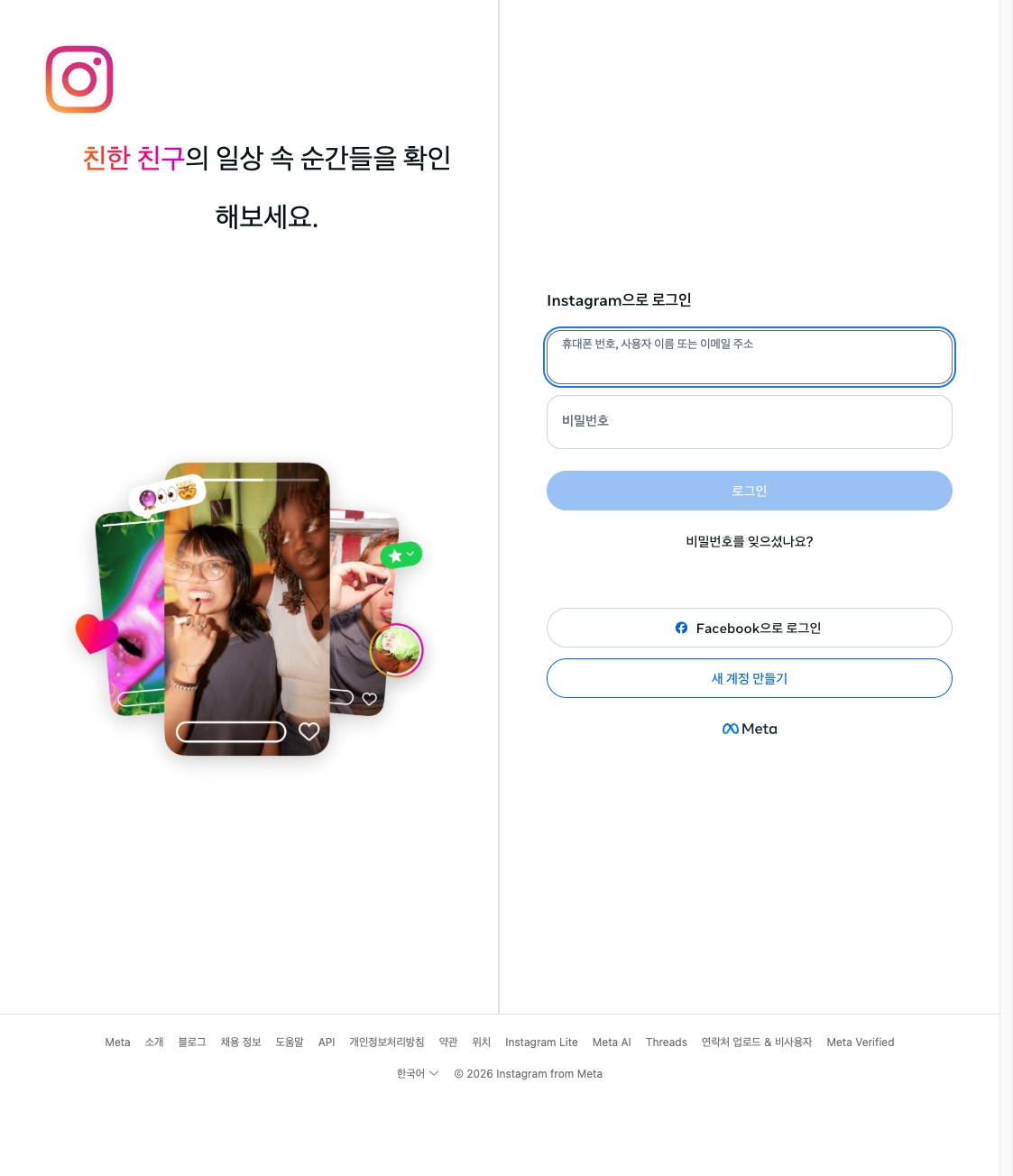This screenshot has width=1013, height=1176.
Task: Open the 도움말 help link
Action: [290, 1042]
